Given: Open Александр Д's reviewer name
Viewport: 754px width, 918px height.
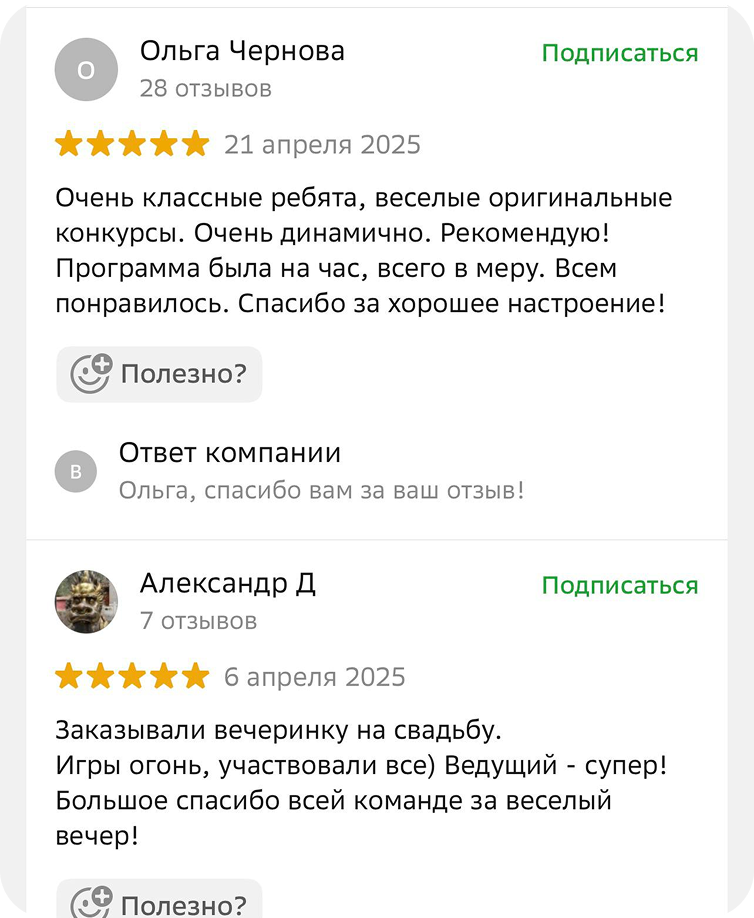Looking at the screenshot, I should tap(228, 583).
